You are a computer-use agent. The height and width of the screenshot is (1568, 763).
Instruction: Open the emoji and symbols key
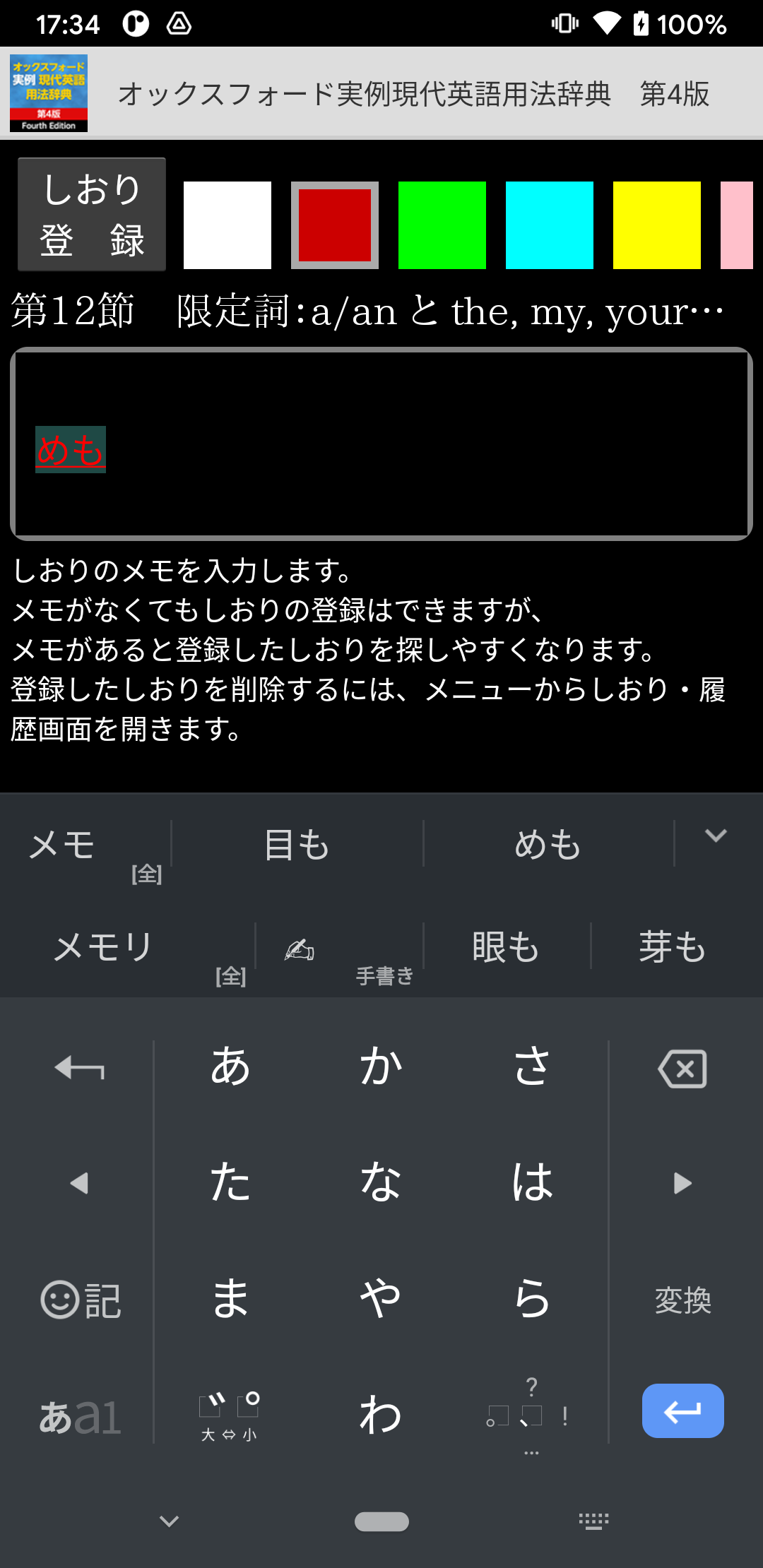pyautogui.click(x=79, y=1300)
